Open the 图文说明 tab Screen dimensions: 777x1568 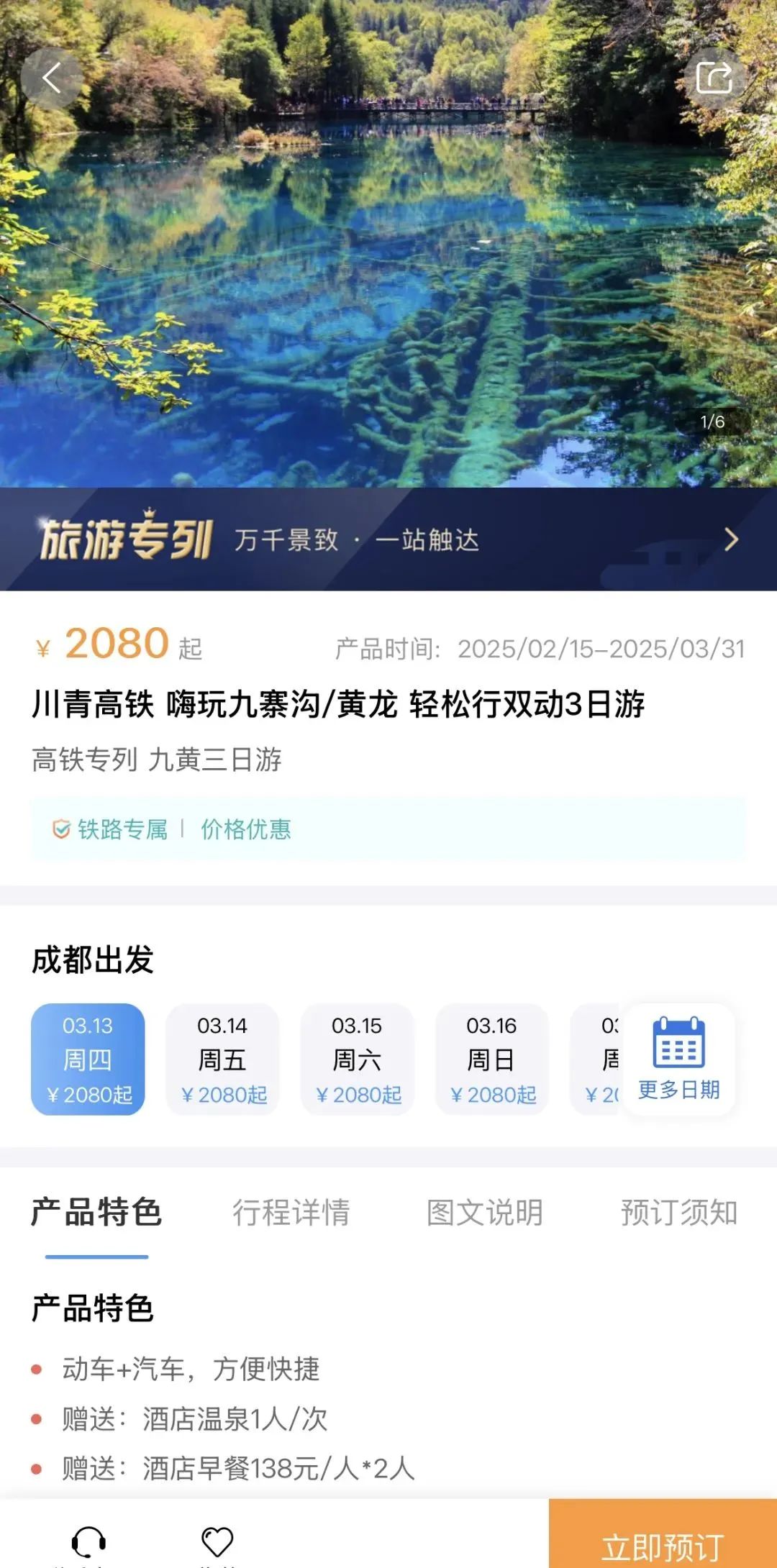pyautogui.click(x=484, y=1213)
